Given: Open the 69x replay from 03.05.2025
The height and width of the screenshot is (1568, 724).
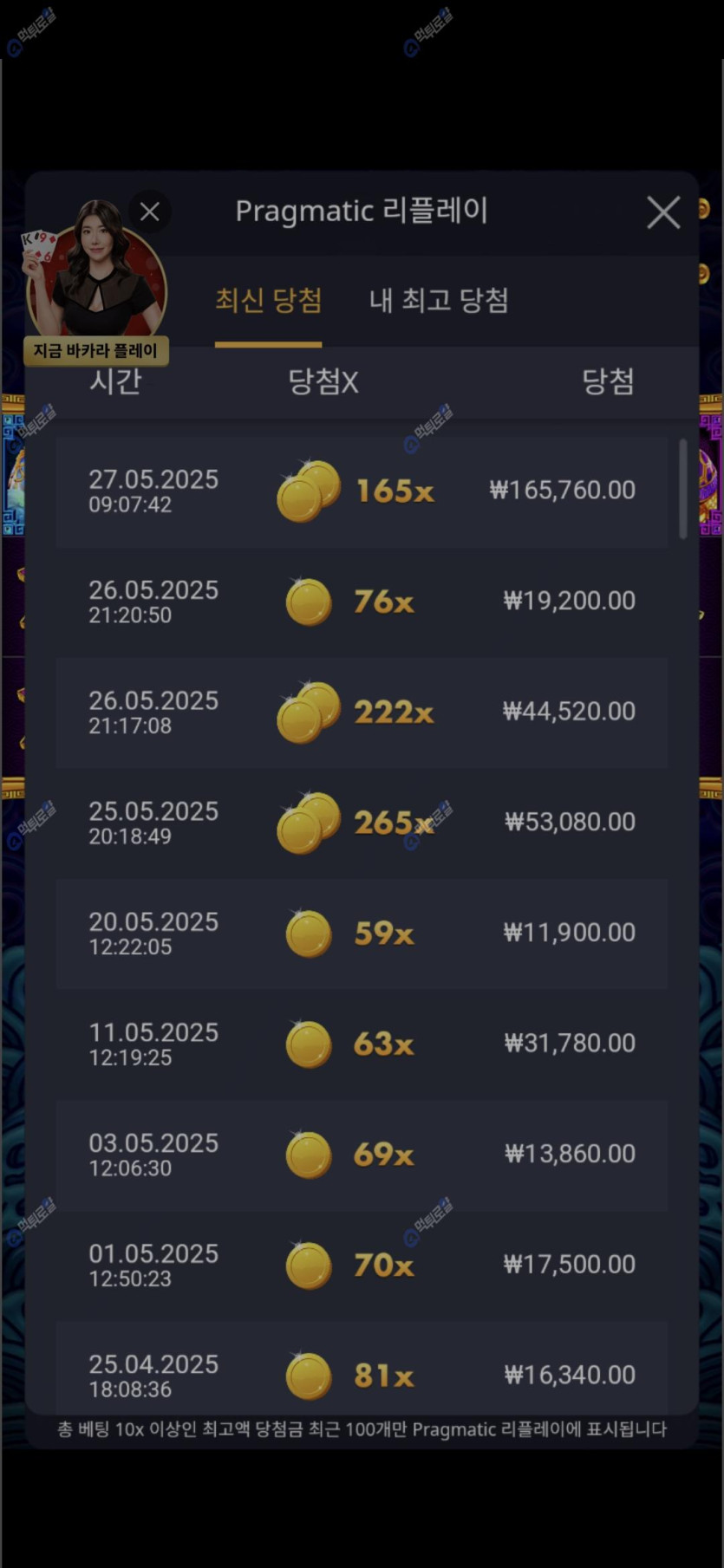Looking at the screenshot, I should 362,1155.
